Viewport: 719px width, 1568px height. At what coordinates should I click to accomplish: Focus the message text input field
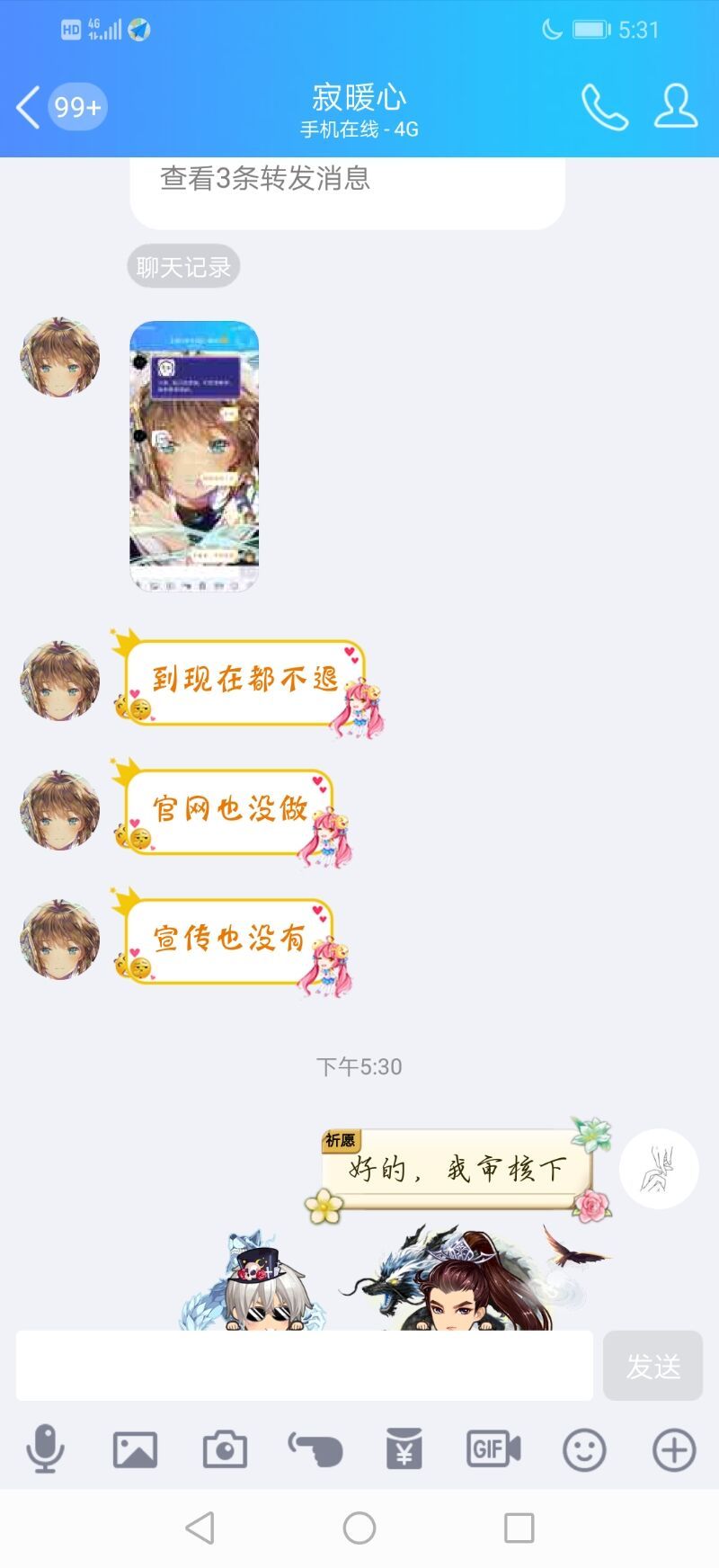304,1366
